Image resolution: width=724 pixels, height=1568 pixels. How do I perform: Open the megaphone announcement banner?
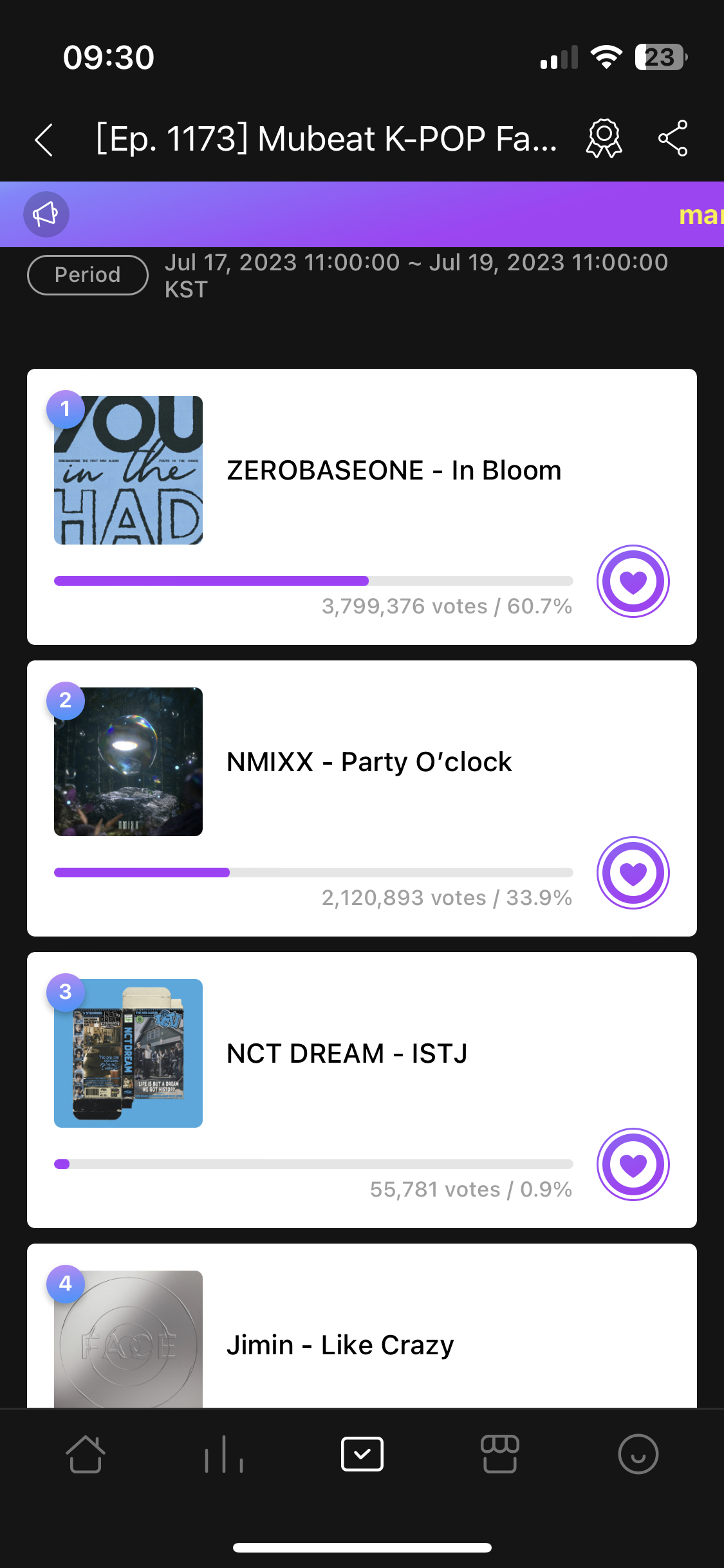click(x=46, y=214)
